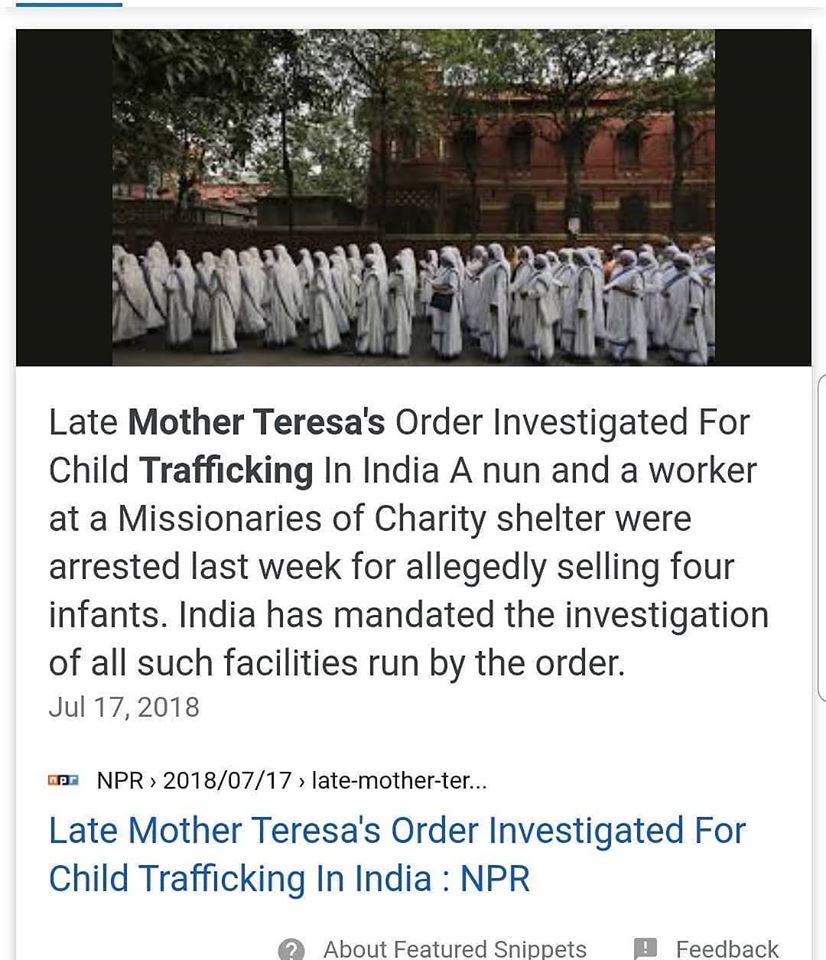This screenshot has width=826, height=960.
Task: Tap the NPR breadcrumb URL
Action: (291, 780)
